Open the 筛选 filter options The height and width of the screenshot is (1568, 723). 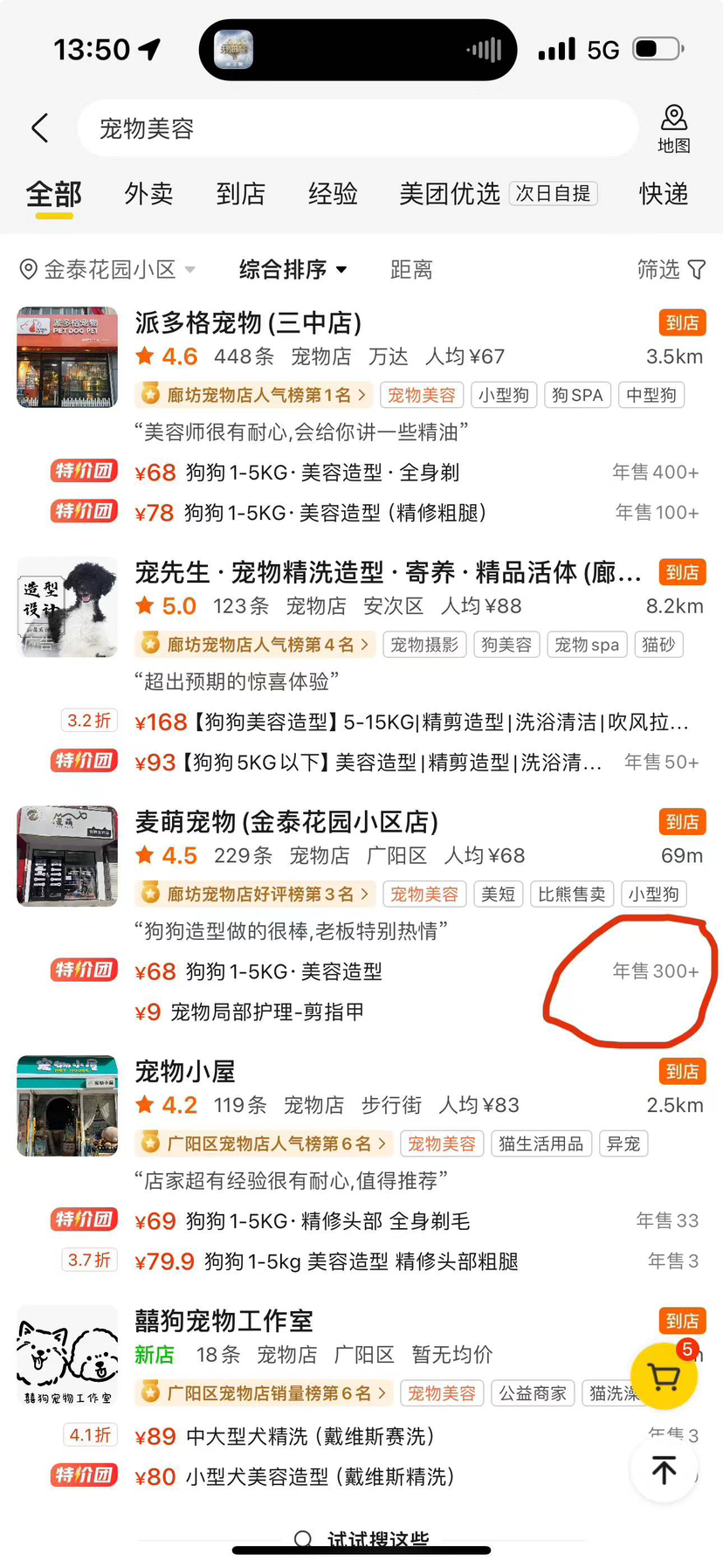pyautogui.click(x=671, y=269)
